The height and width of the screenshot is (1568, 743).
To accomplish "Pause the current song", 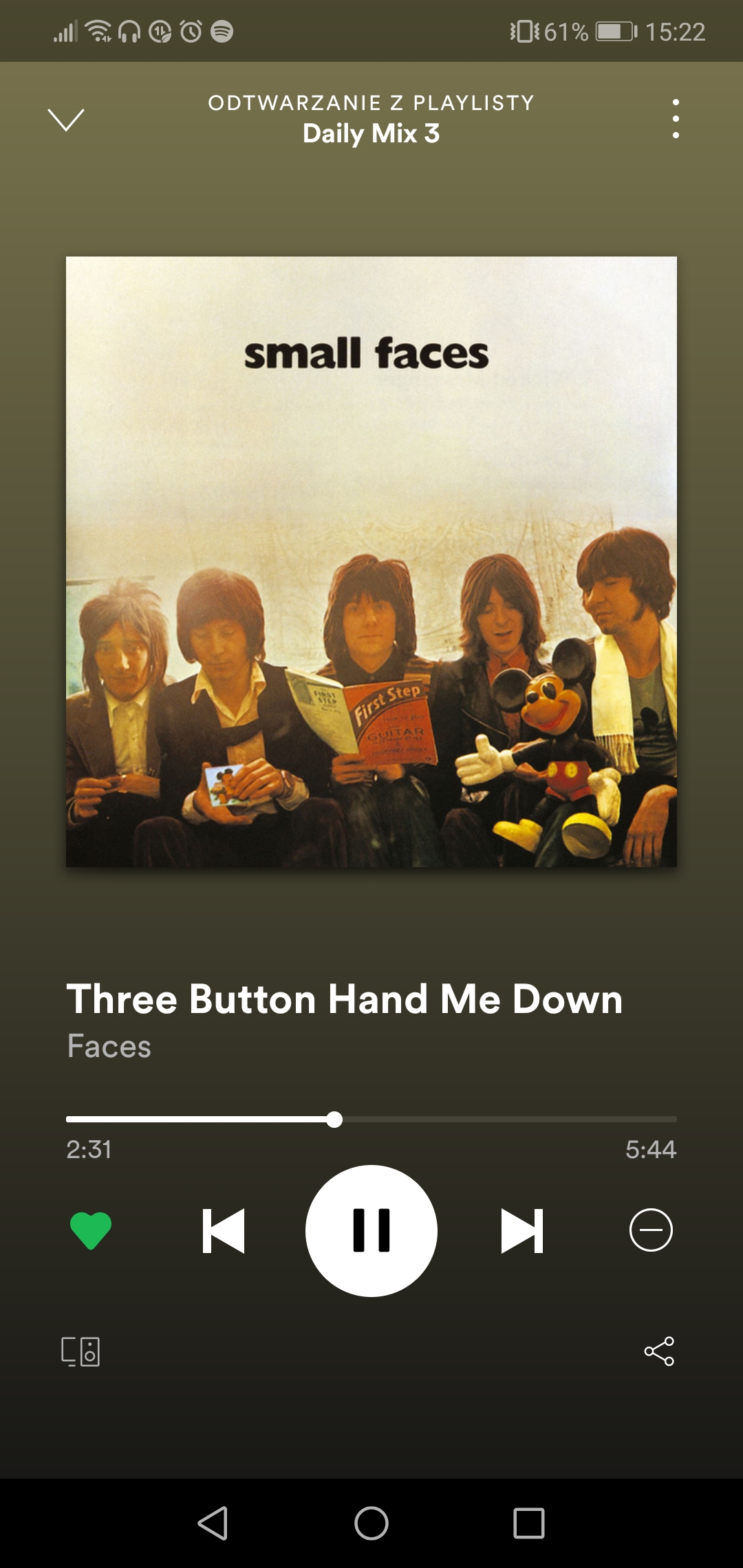I will click(371, 1230).
